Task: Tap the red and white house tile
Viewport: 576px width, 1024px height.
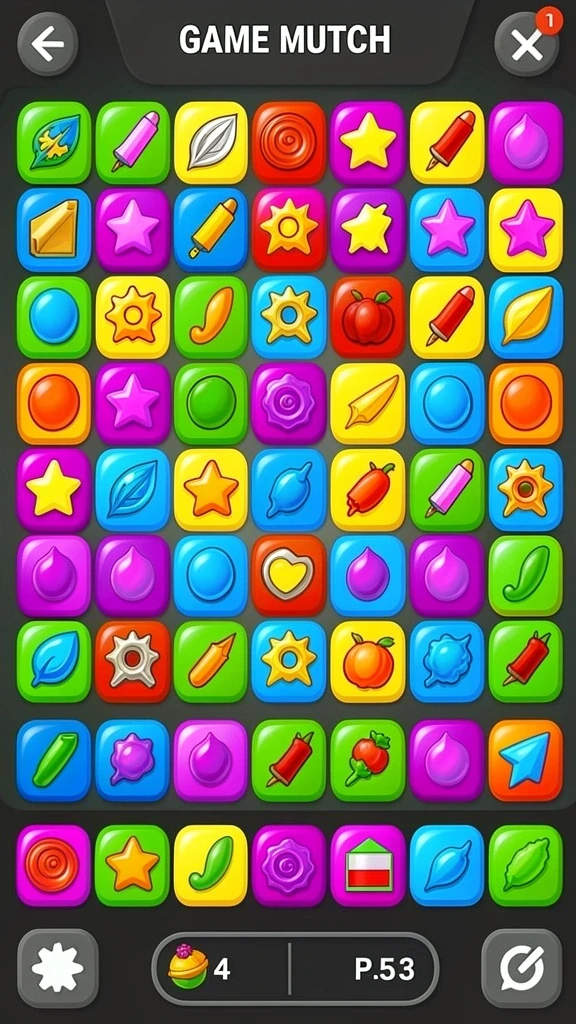Action: point(368,865)
